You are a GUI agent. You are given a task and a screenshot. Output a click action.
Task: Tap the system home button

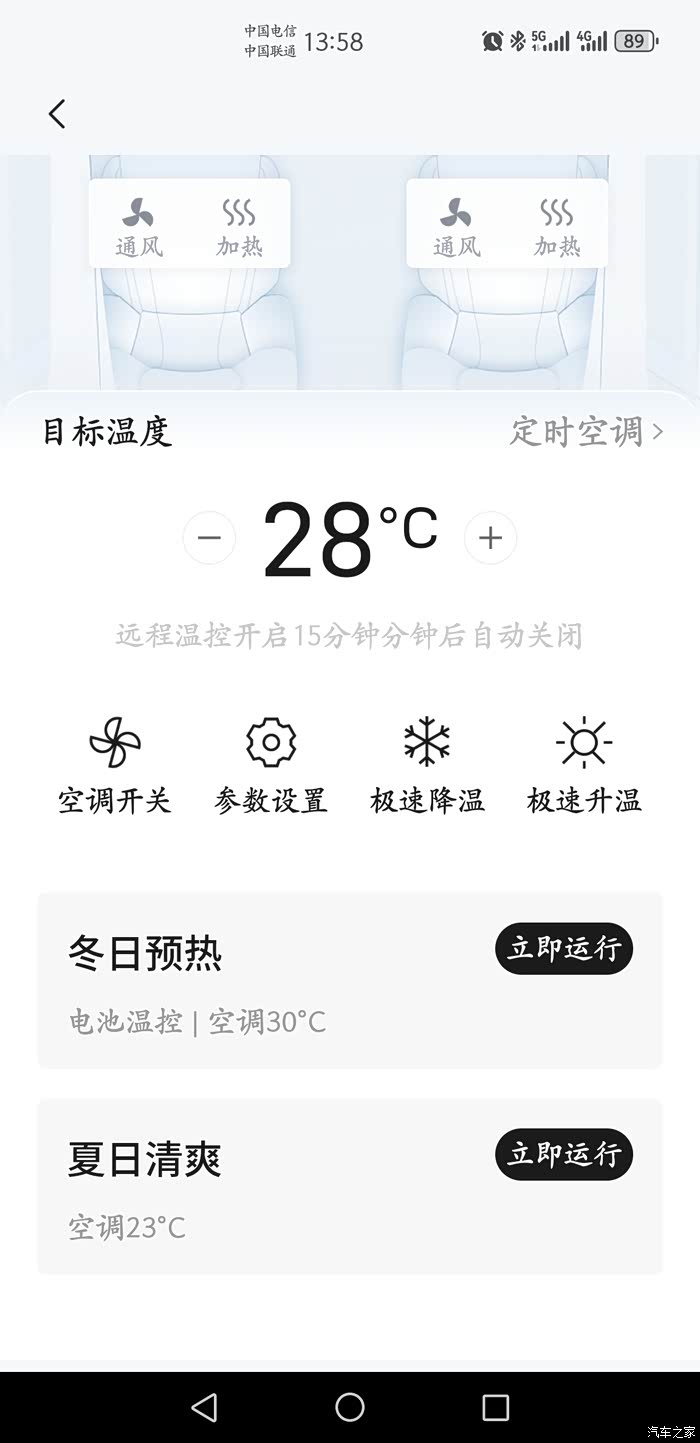[x=350, y=1407]
